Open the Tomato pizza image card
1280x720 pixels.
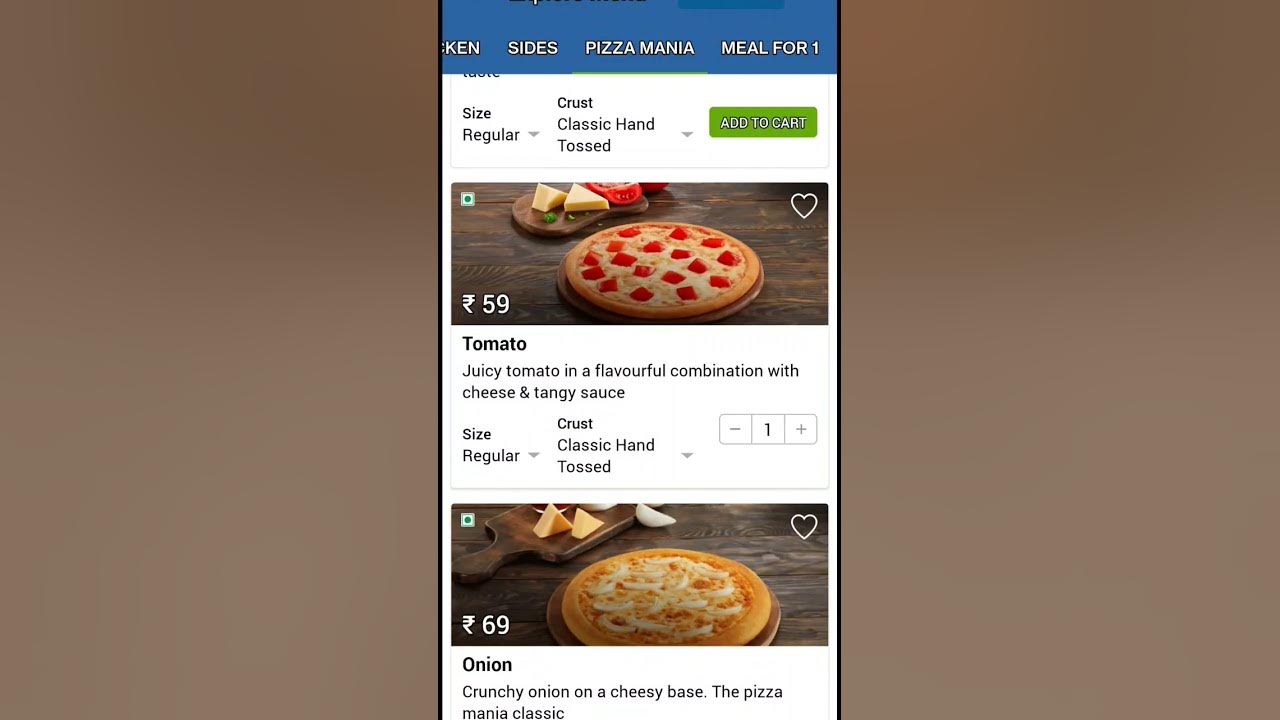(x=639, y=254)
